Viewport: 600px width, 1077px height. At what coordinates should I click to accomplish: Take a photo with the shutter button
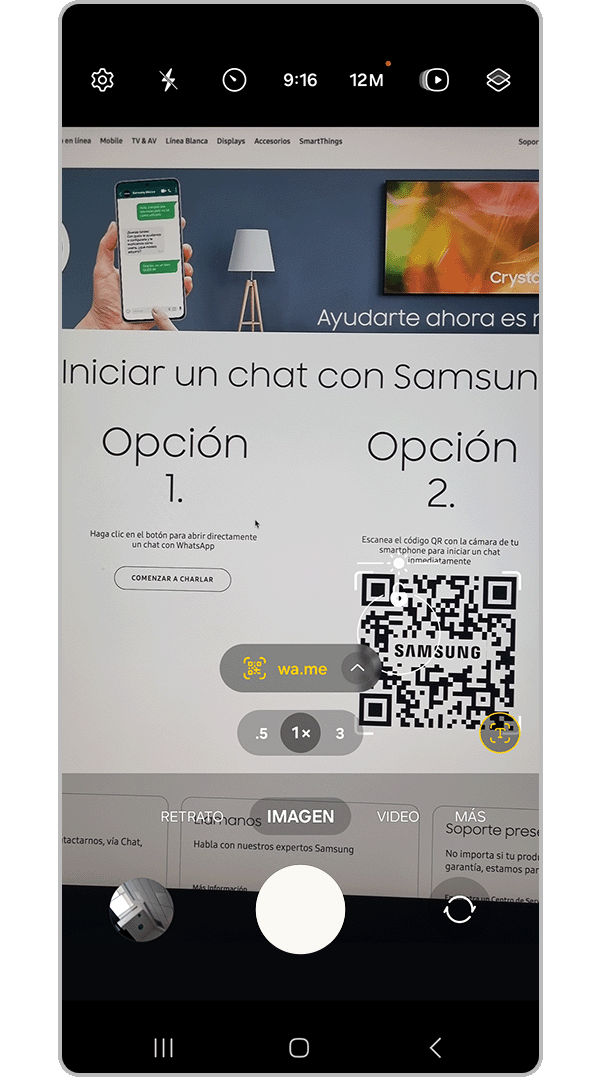(300, 909)
